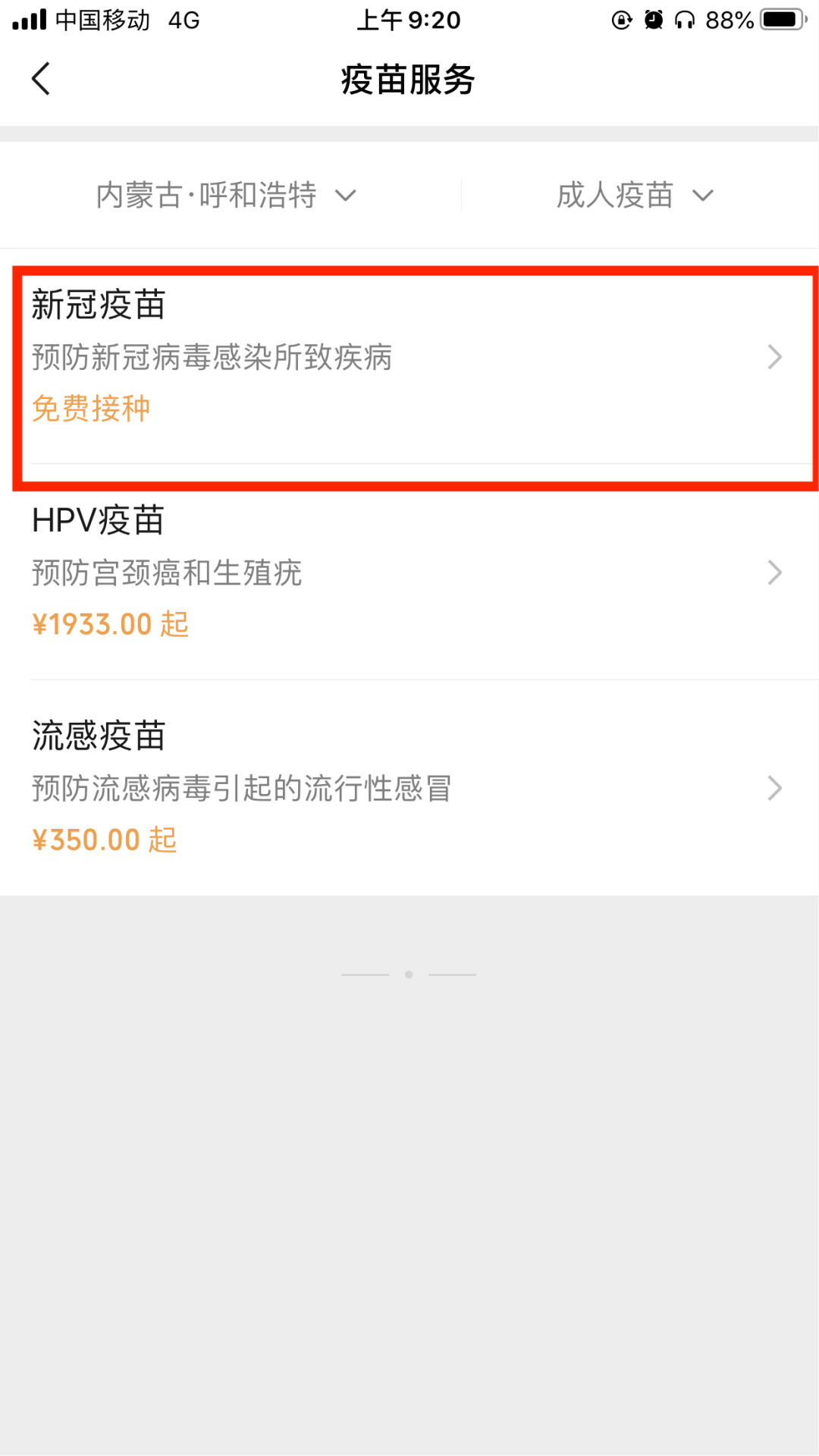819x1456 pixels.
Task: Open the 内蒙古·呼和浩特 location dropdown
Action: (226, 196)
